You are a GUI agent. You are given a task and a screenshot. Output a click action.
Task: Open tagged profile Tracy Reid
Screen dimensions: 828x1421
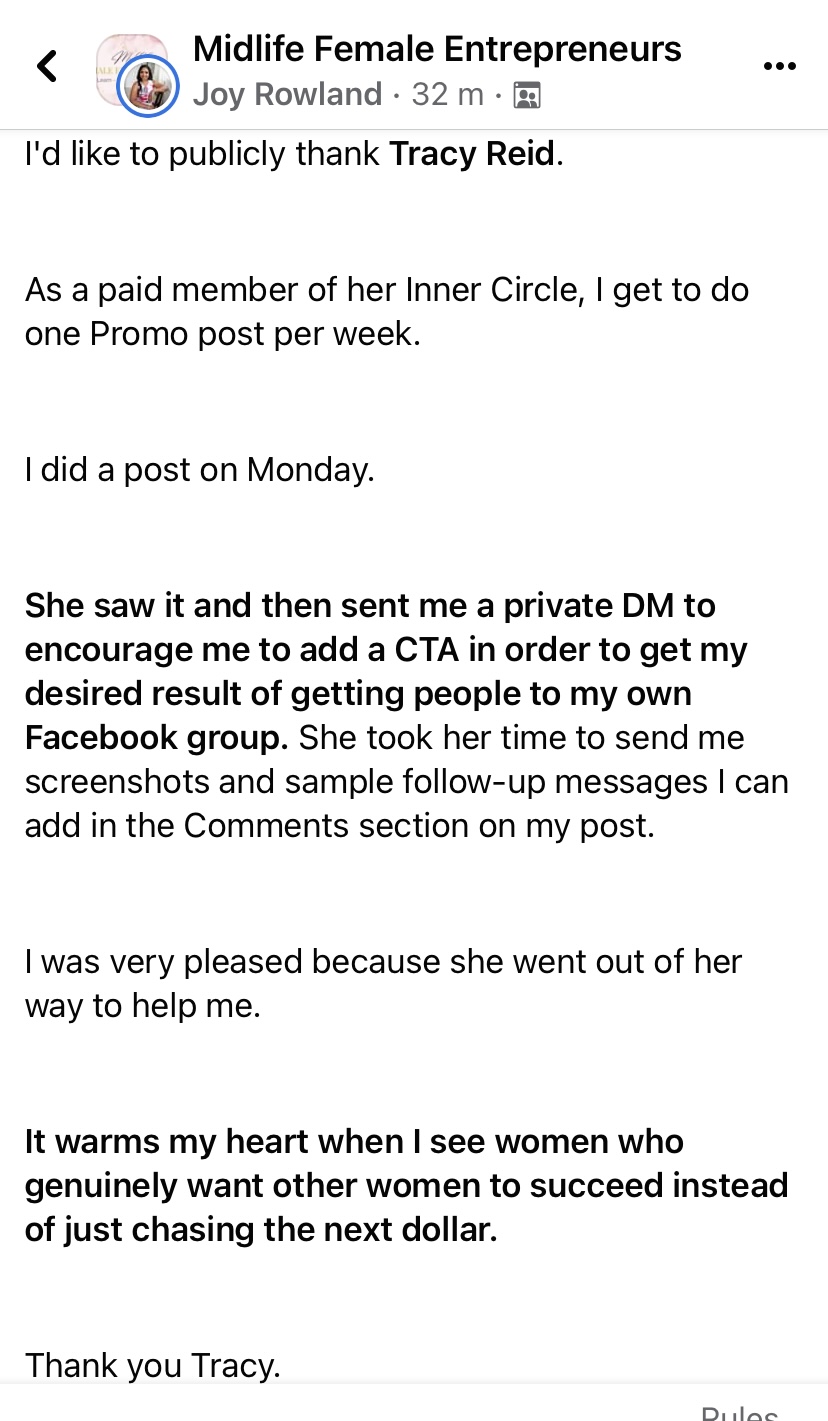[472, 154]
